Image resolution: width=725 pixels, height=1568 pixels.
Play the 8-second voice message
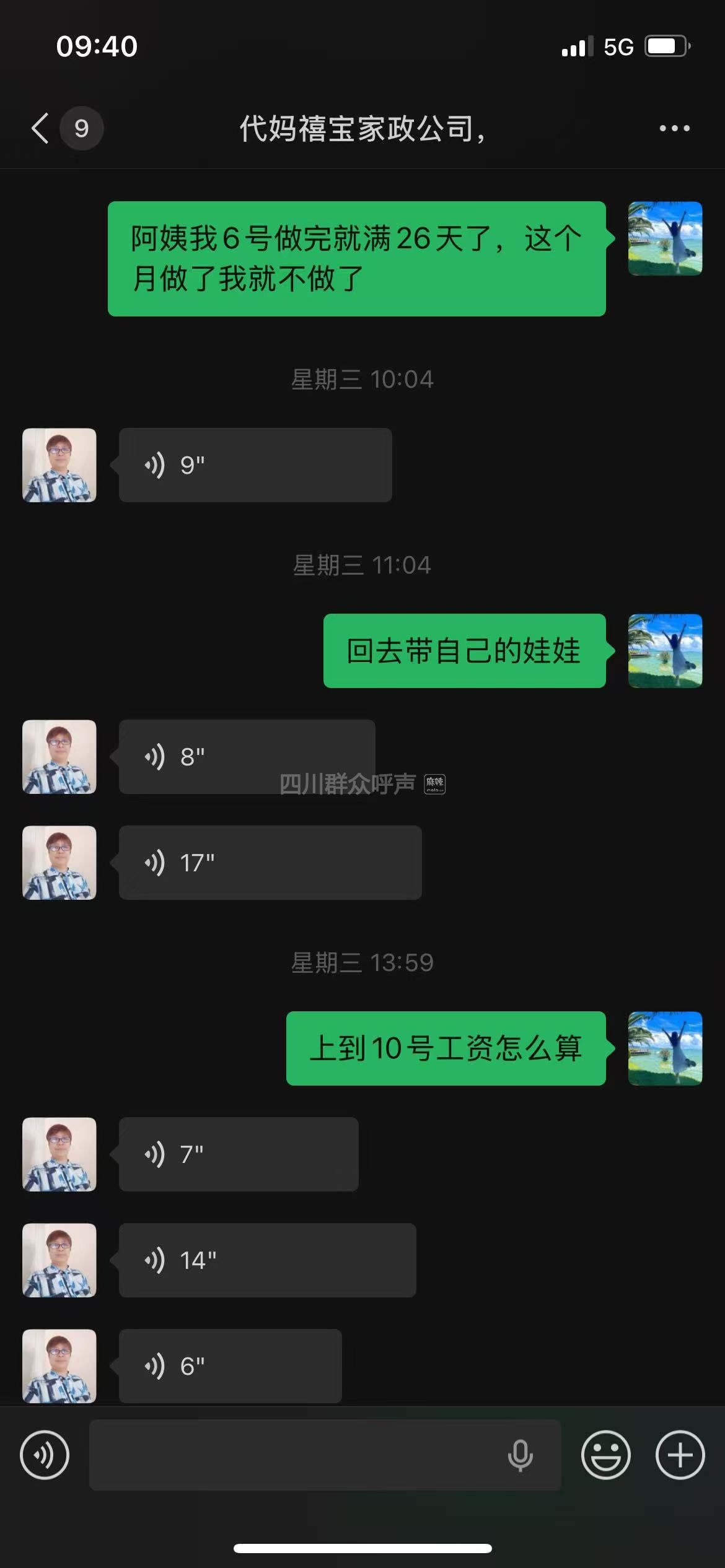coord(247,757)
